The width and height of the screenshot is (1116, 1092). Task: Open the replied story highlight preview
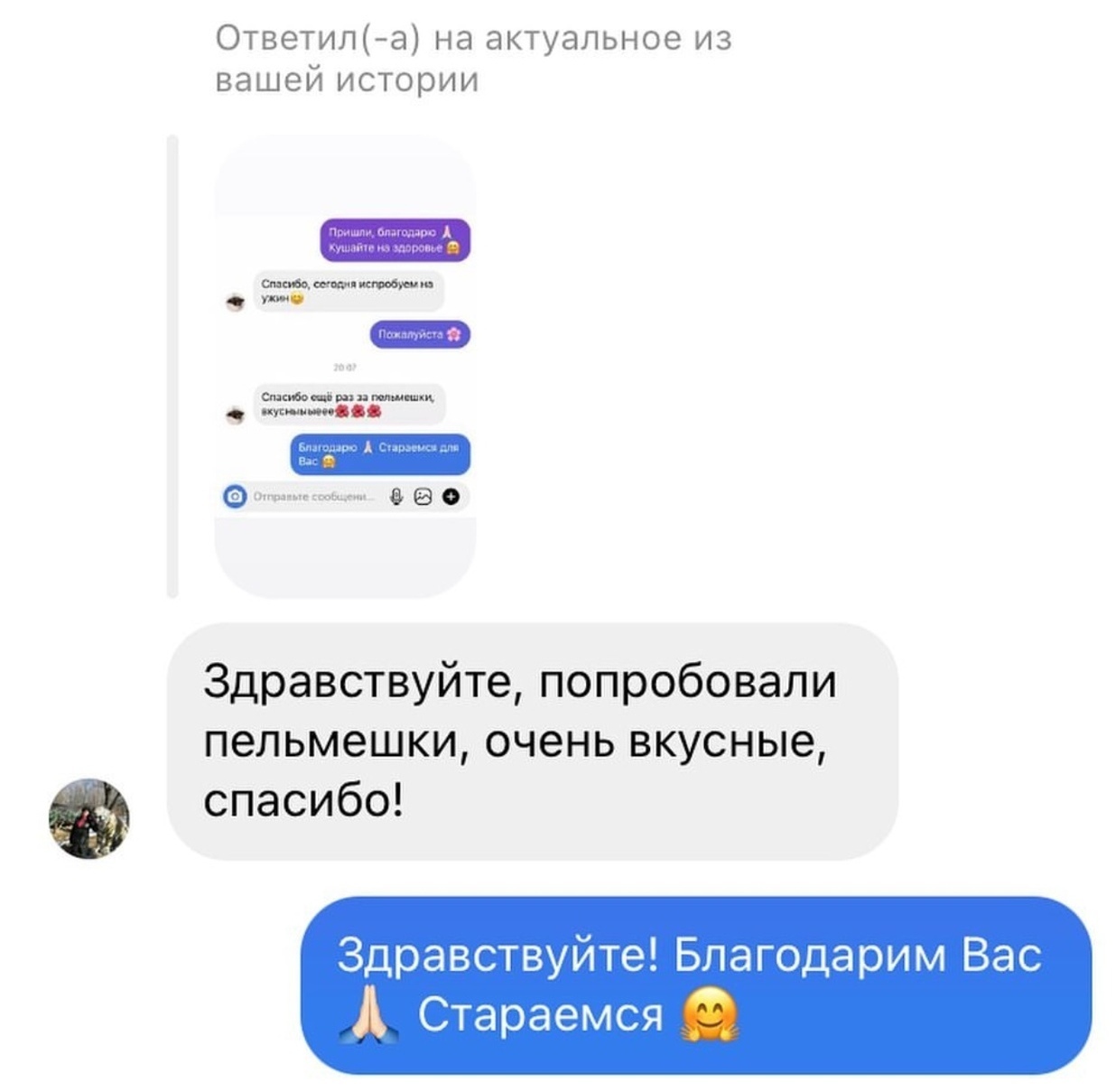tap(344, 366)
